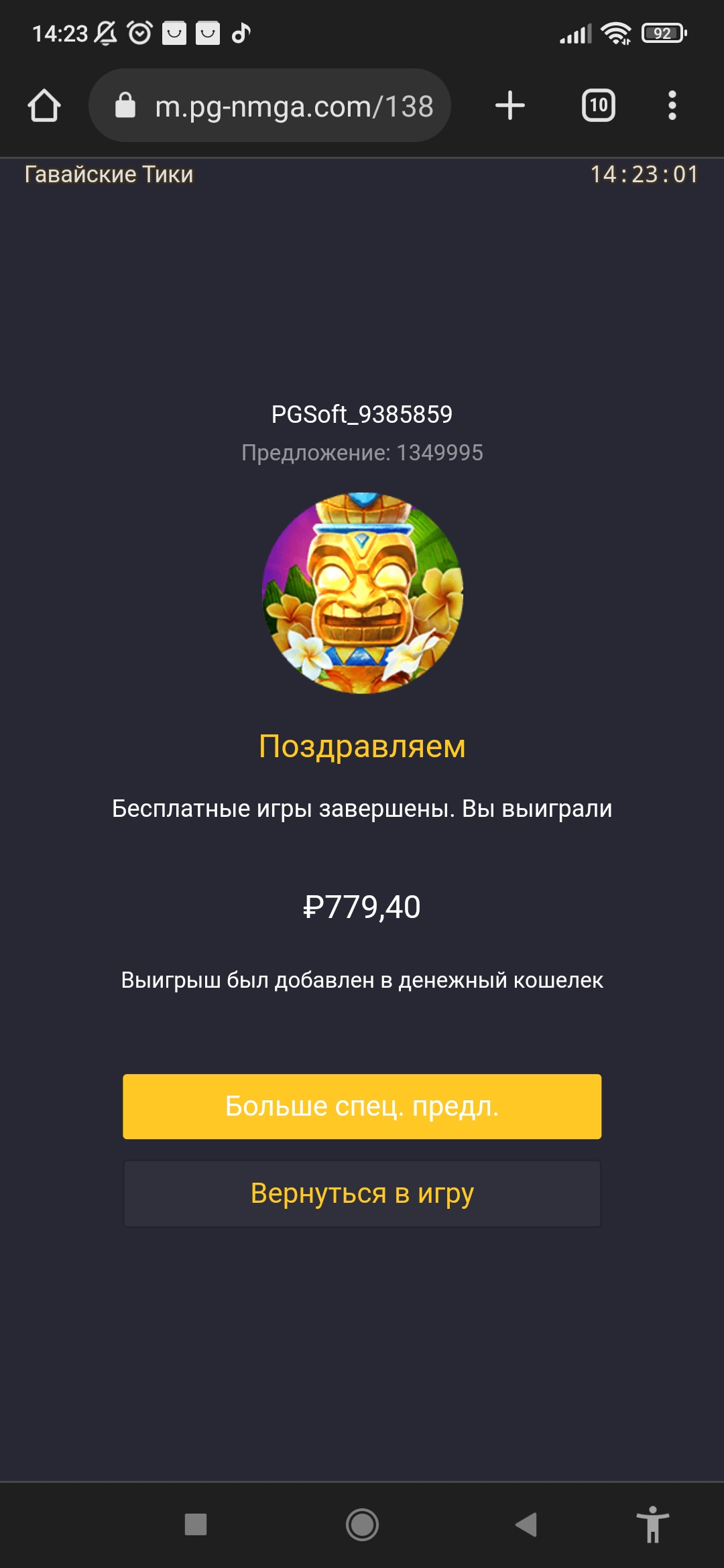Select Вернуться в игру
The image size is (724, 1568).
(x=362, y=1193)
